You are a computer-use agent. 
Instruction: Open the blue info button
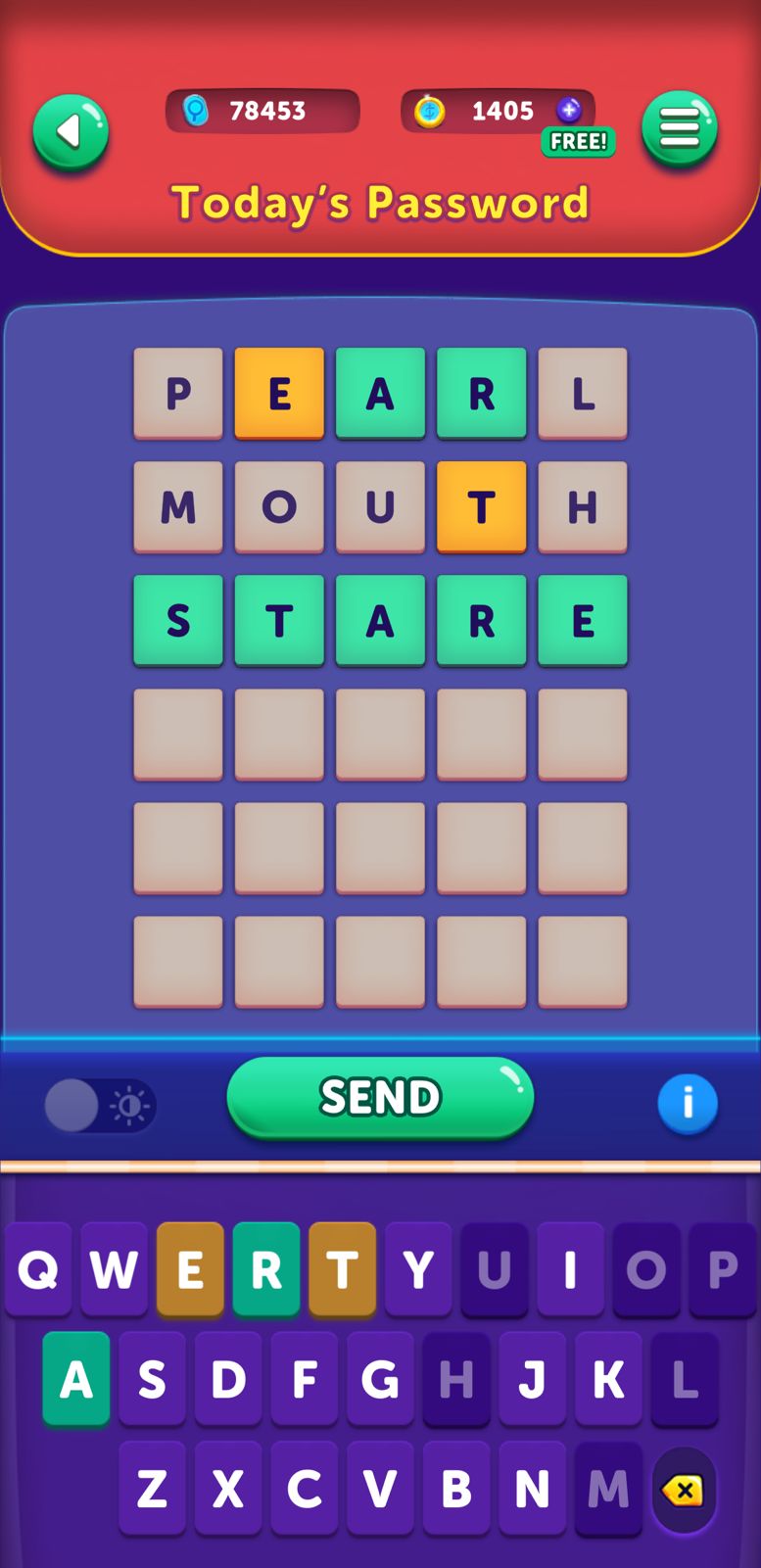688,1103
